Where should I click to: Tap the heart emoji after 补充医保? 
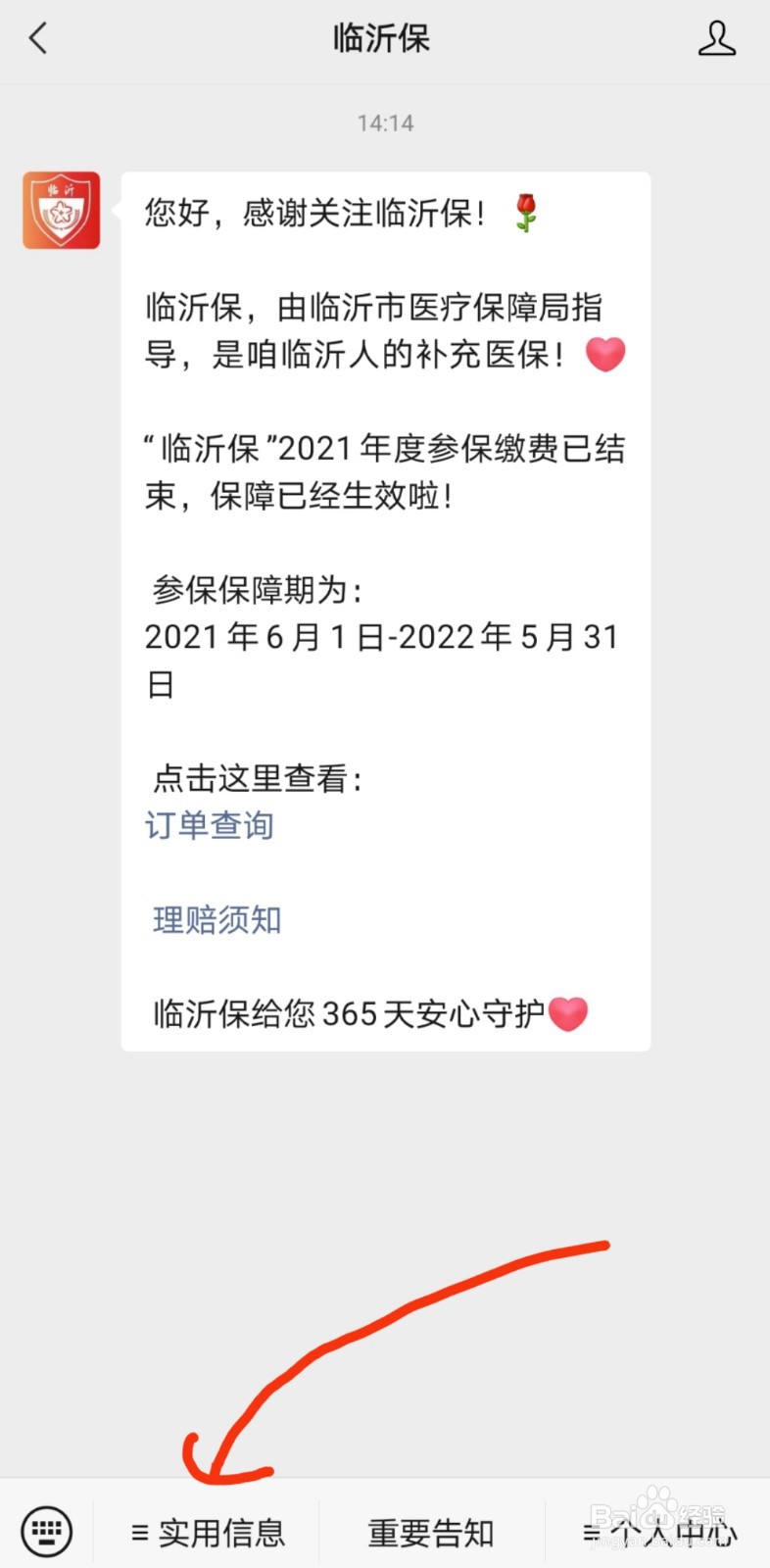pyautogui.click(x=605, y=355)
